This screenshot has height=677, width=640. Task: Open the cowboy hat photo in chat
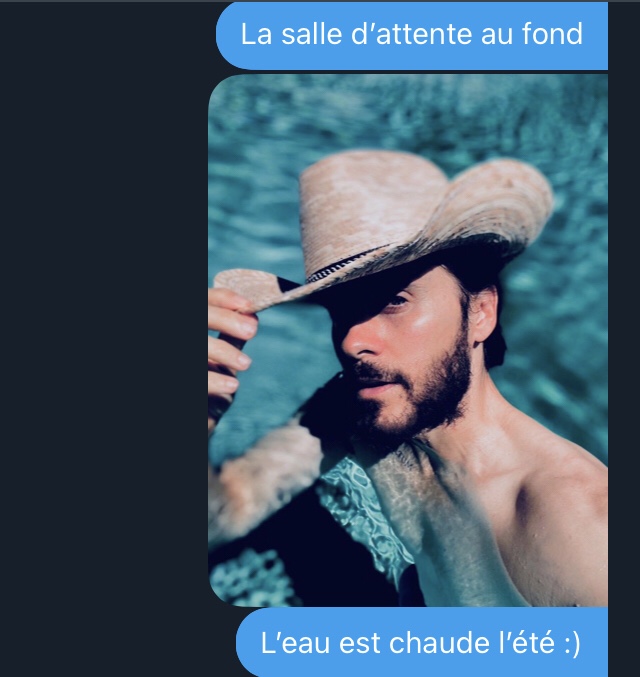point(408,340)
